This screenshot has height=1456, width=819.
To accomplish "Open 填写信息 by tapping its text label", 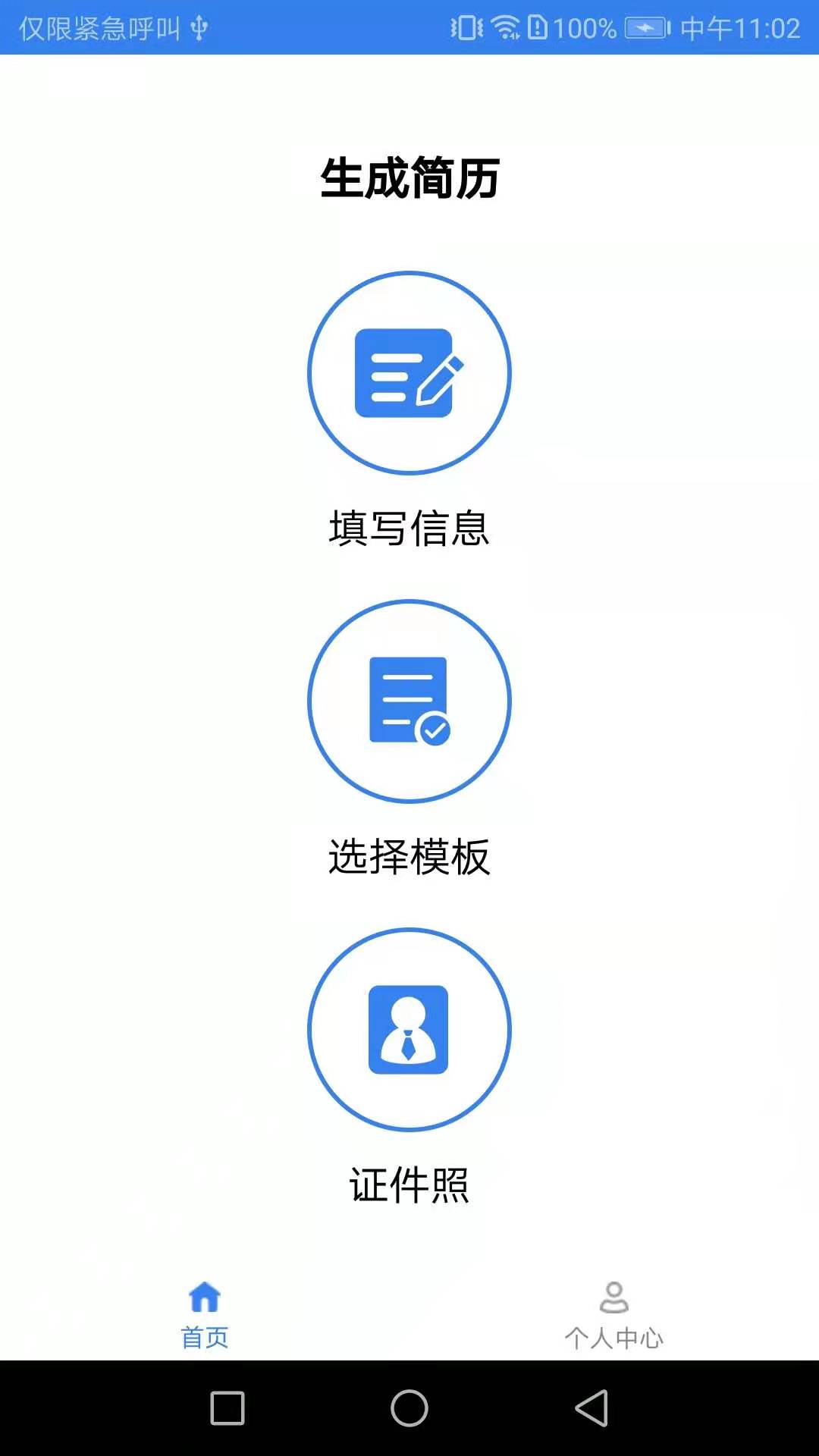I will point(409,529).
